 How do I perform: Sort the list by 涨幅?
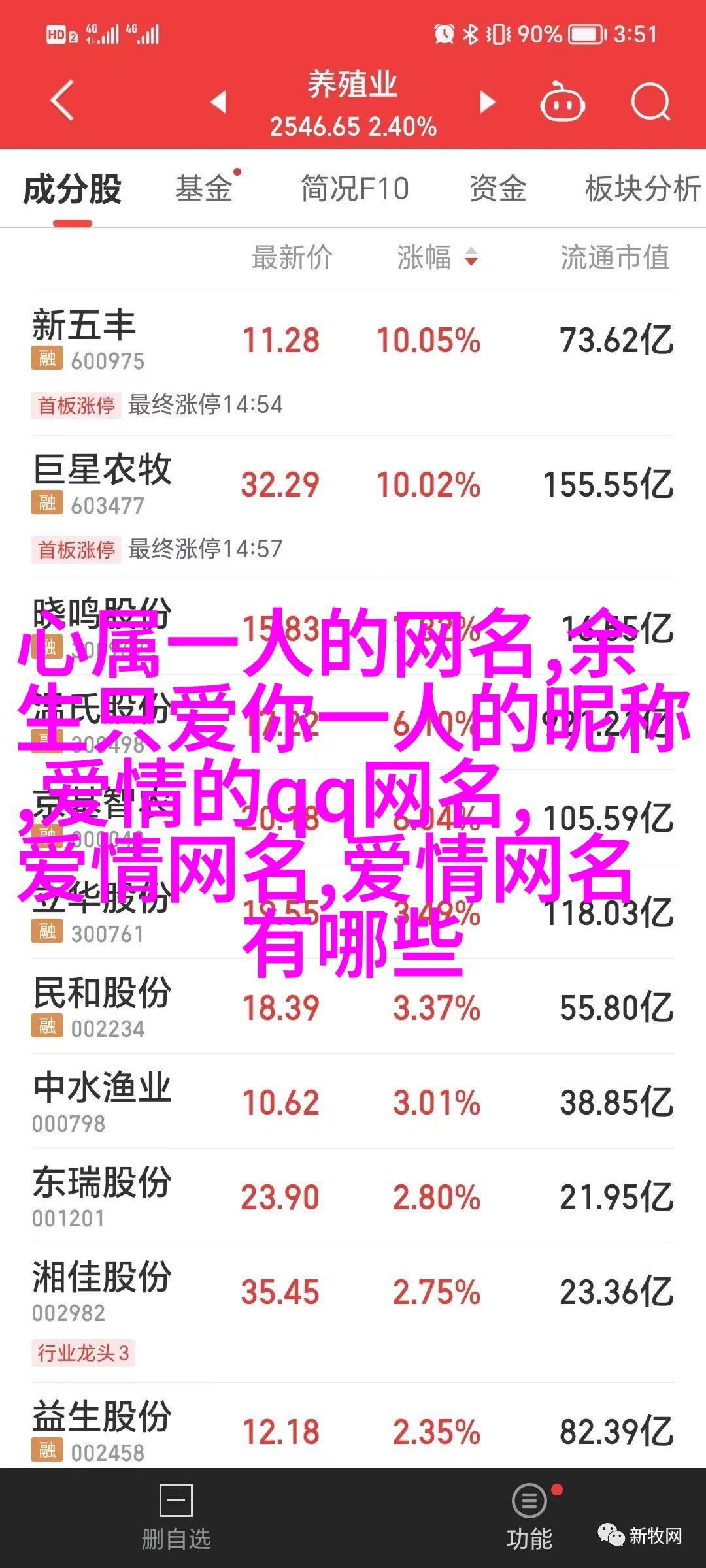click(x=437, y=257)
